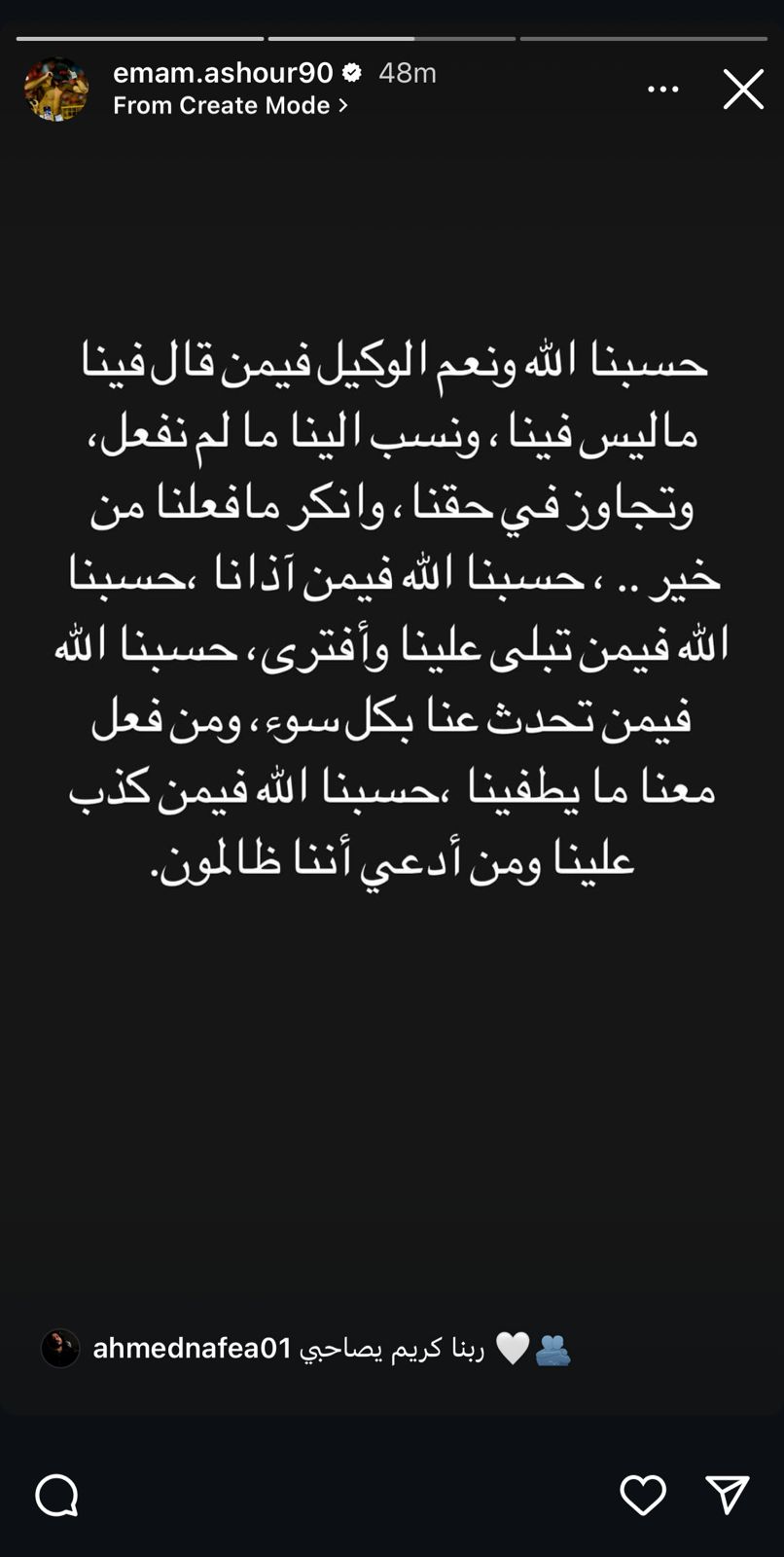Open the share paper plane icon
The image size is (784, 1557).
click(726, 1496)
